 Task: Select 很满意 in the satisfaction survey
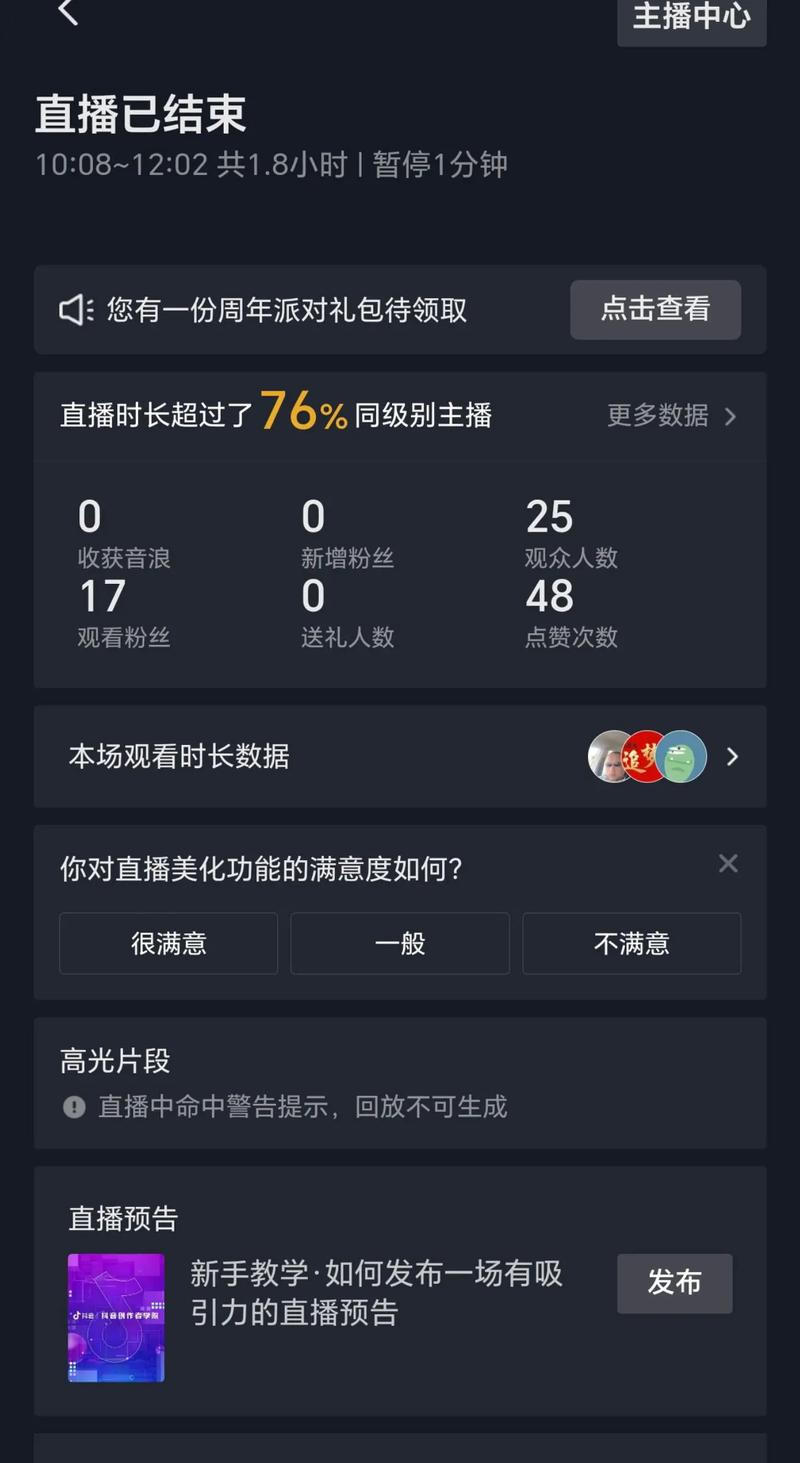click(168, 943)
